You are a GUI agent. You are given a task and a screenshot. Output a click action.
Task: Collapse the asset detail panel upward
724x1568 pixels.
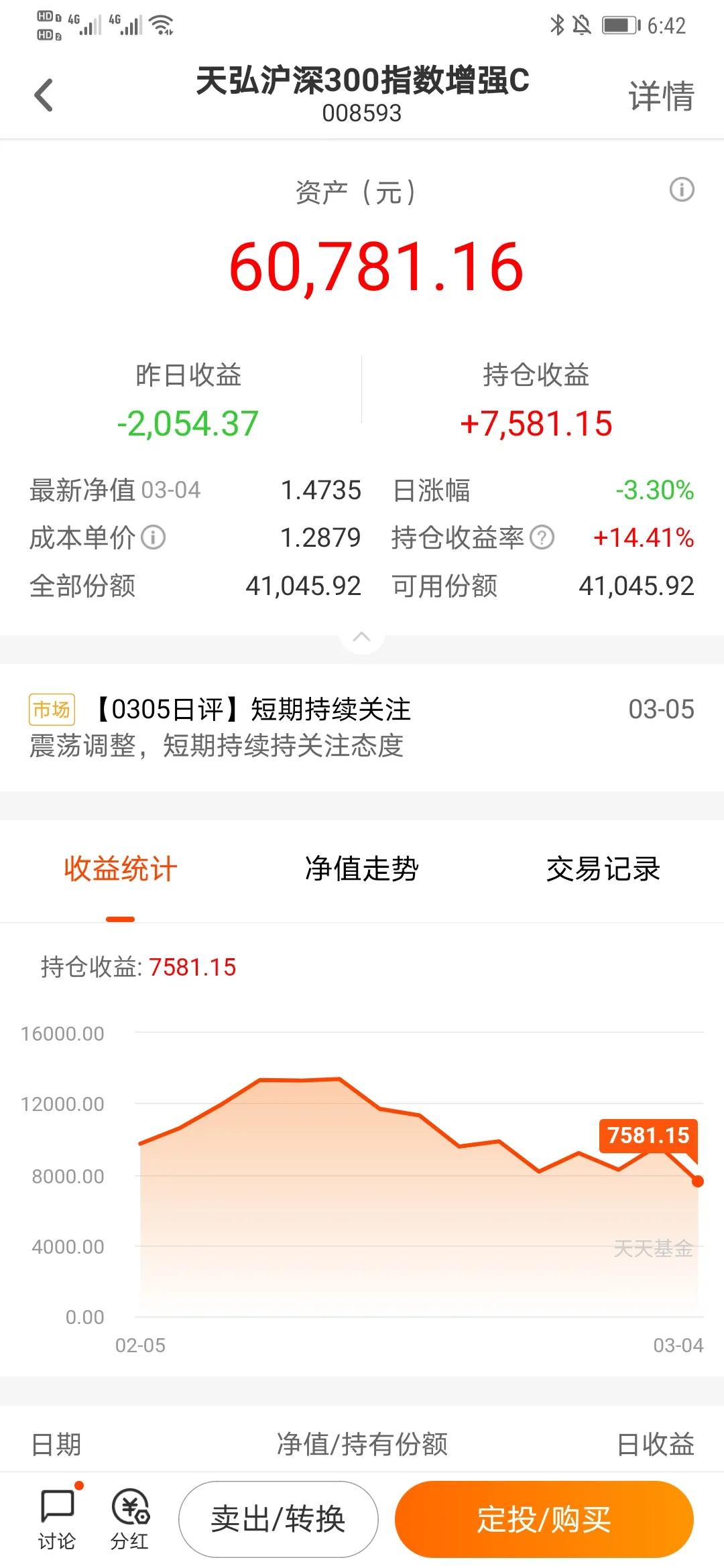pyautogui.click(x=362, y=638)
